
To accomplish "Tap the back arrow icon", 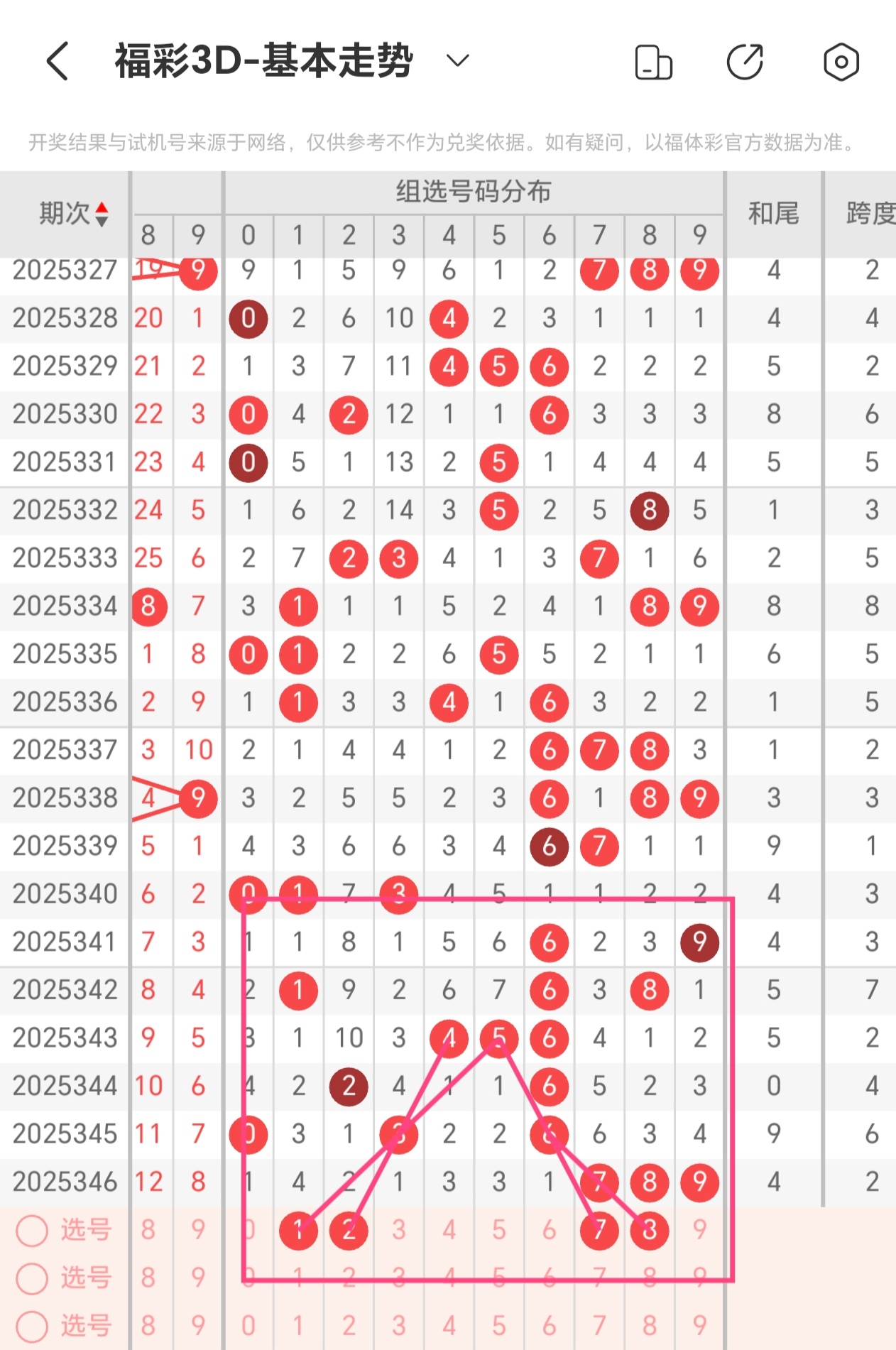I will click(x=58, y=62).
